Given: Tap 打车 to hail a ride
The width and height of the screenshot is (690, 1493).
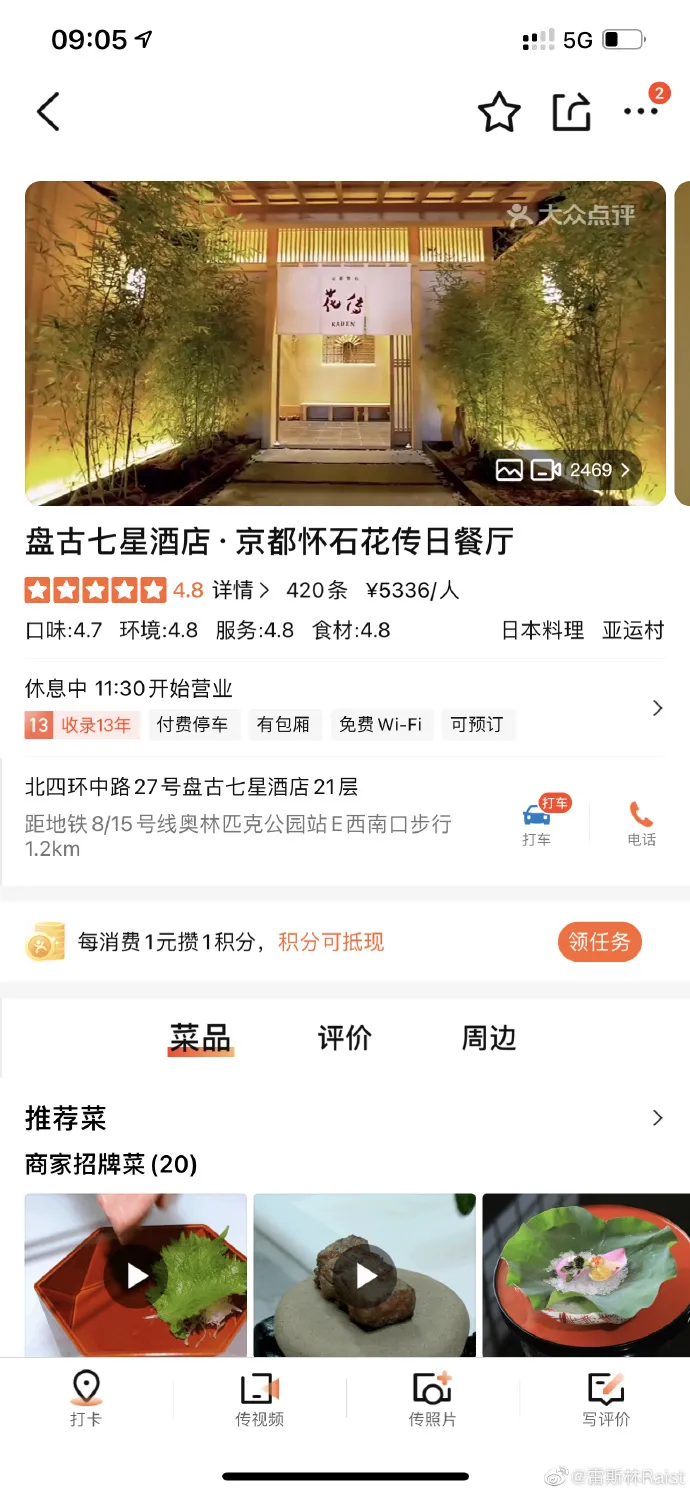Looking at the screenshot, I should click(x=537, y=824).
